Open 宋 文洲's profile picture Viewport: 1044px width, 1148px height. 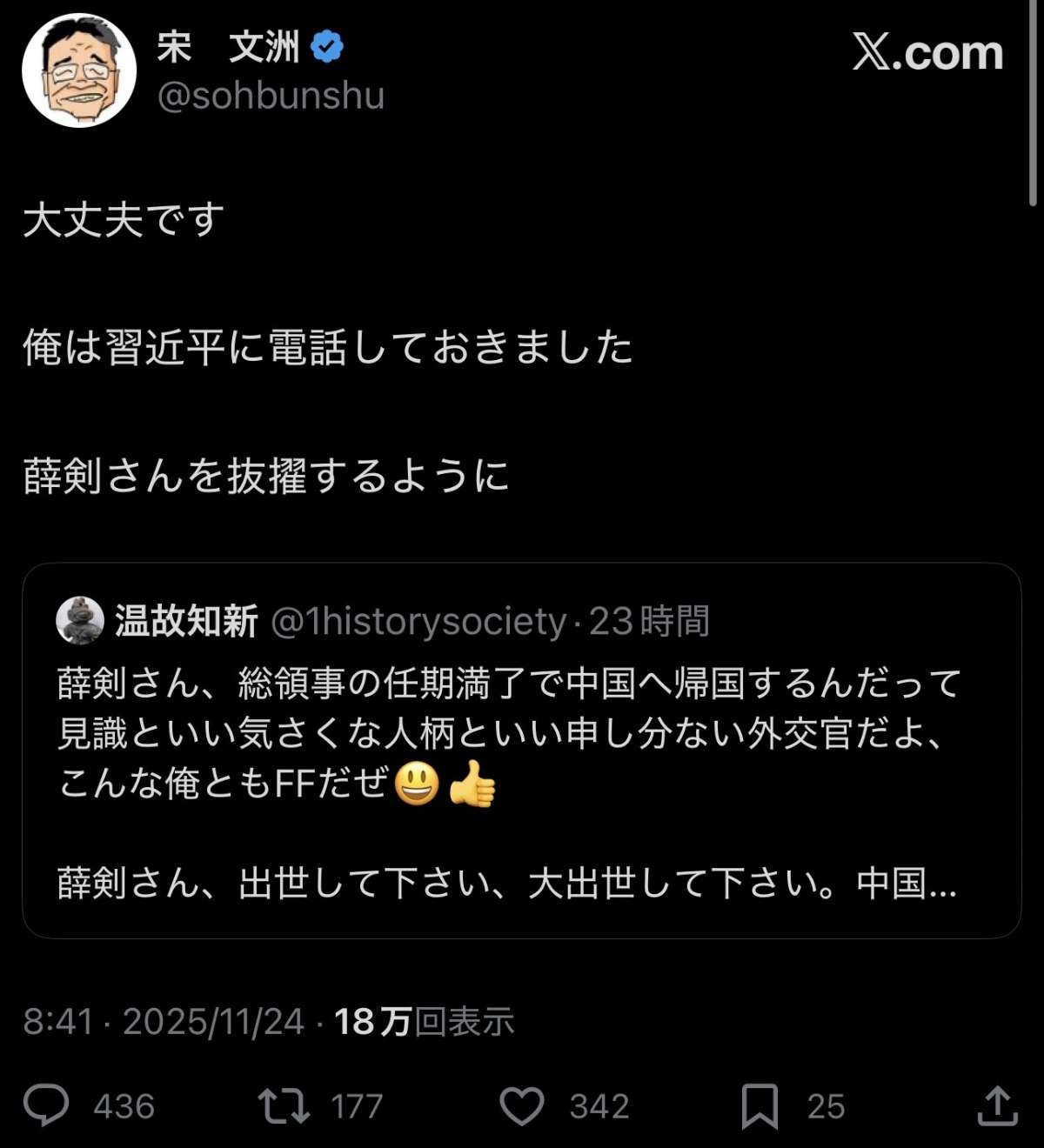click(x=79, y=70)
